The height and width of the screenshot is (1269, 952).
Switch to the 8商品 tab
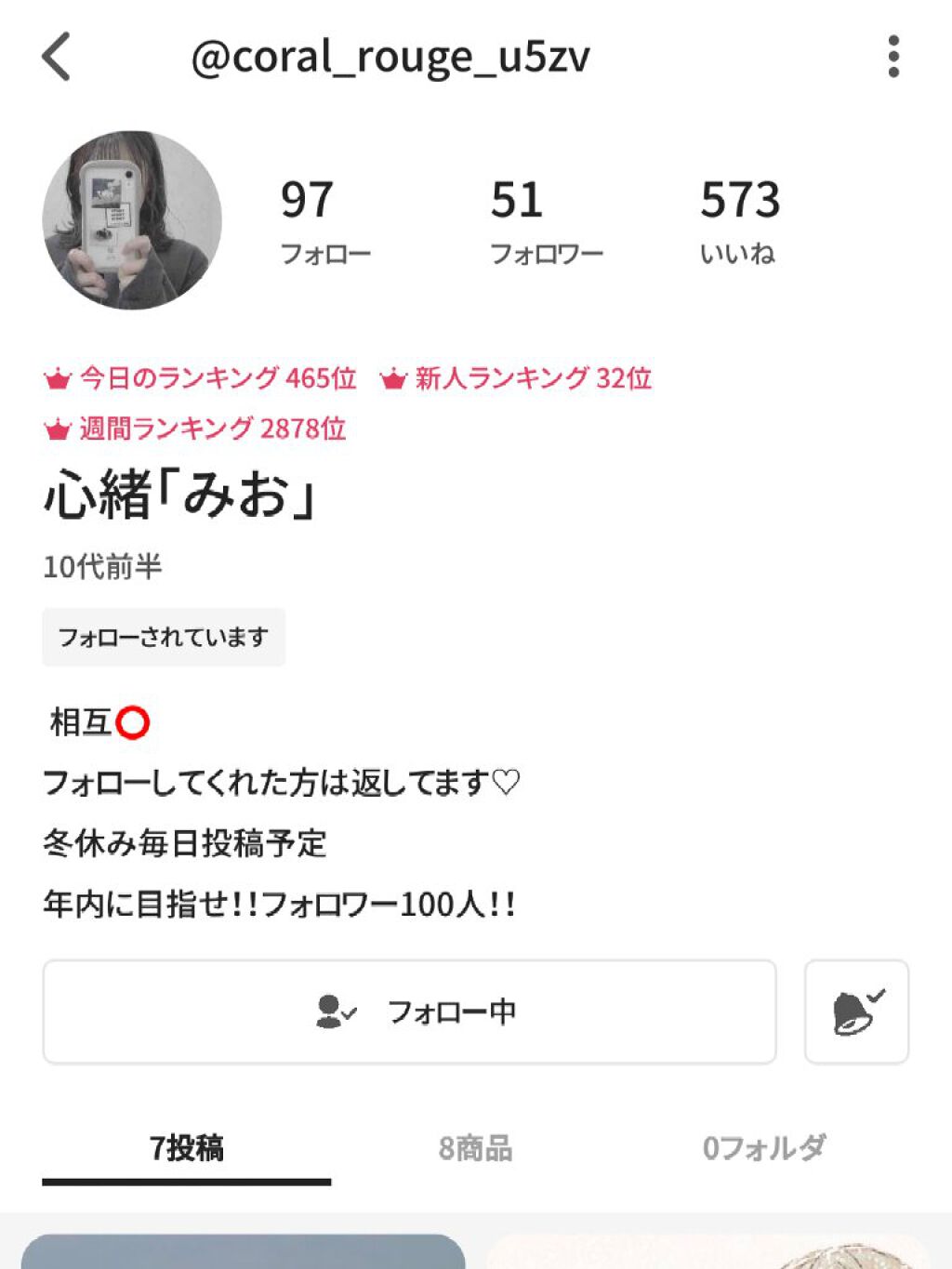tap(475, 1148)
